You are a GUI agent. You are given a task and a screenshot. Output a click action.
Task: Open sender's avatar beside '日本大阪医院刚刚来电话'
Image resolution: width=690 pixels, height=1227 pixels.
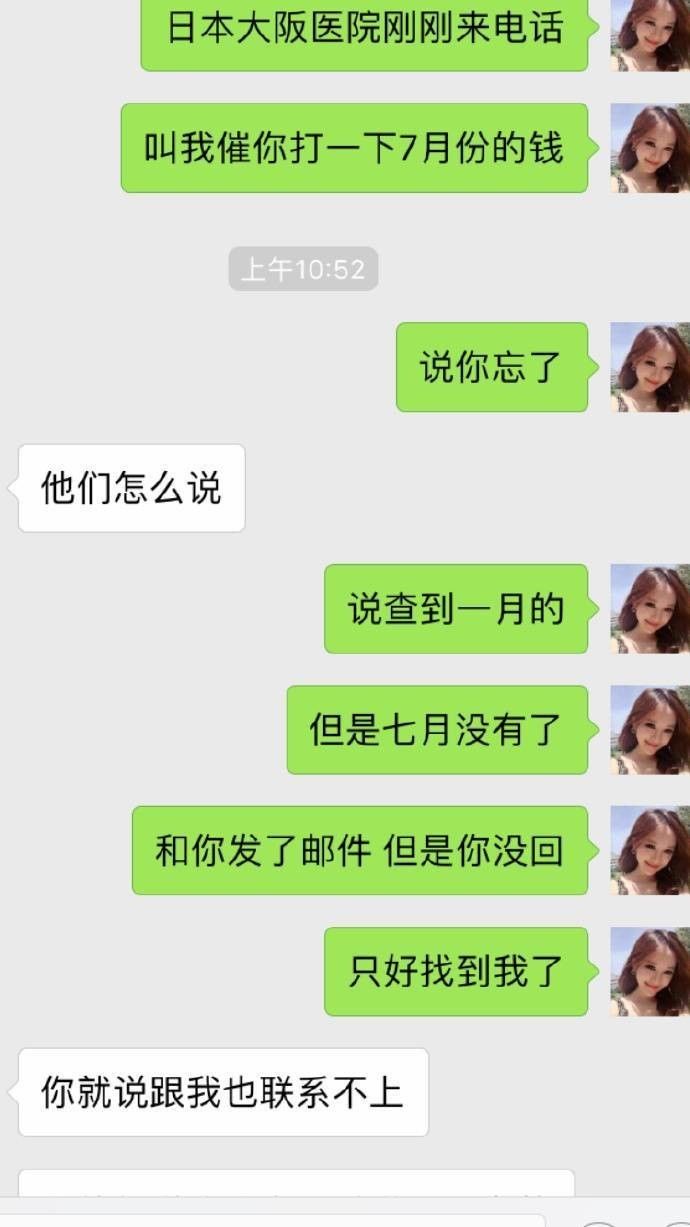tap(650, 34)
